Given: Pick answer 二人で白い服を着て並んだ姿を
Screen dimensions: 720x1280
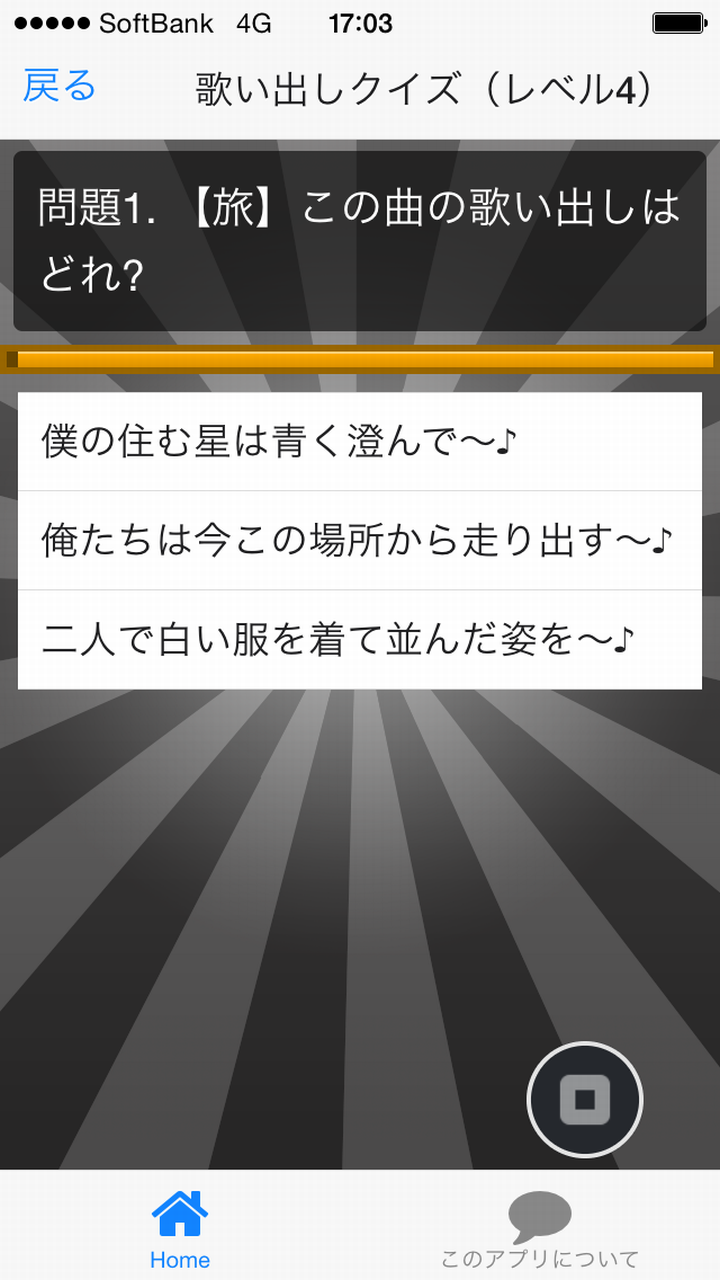Looking at the screenshot, I should 359,639.
